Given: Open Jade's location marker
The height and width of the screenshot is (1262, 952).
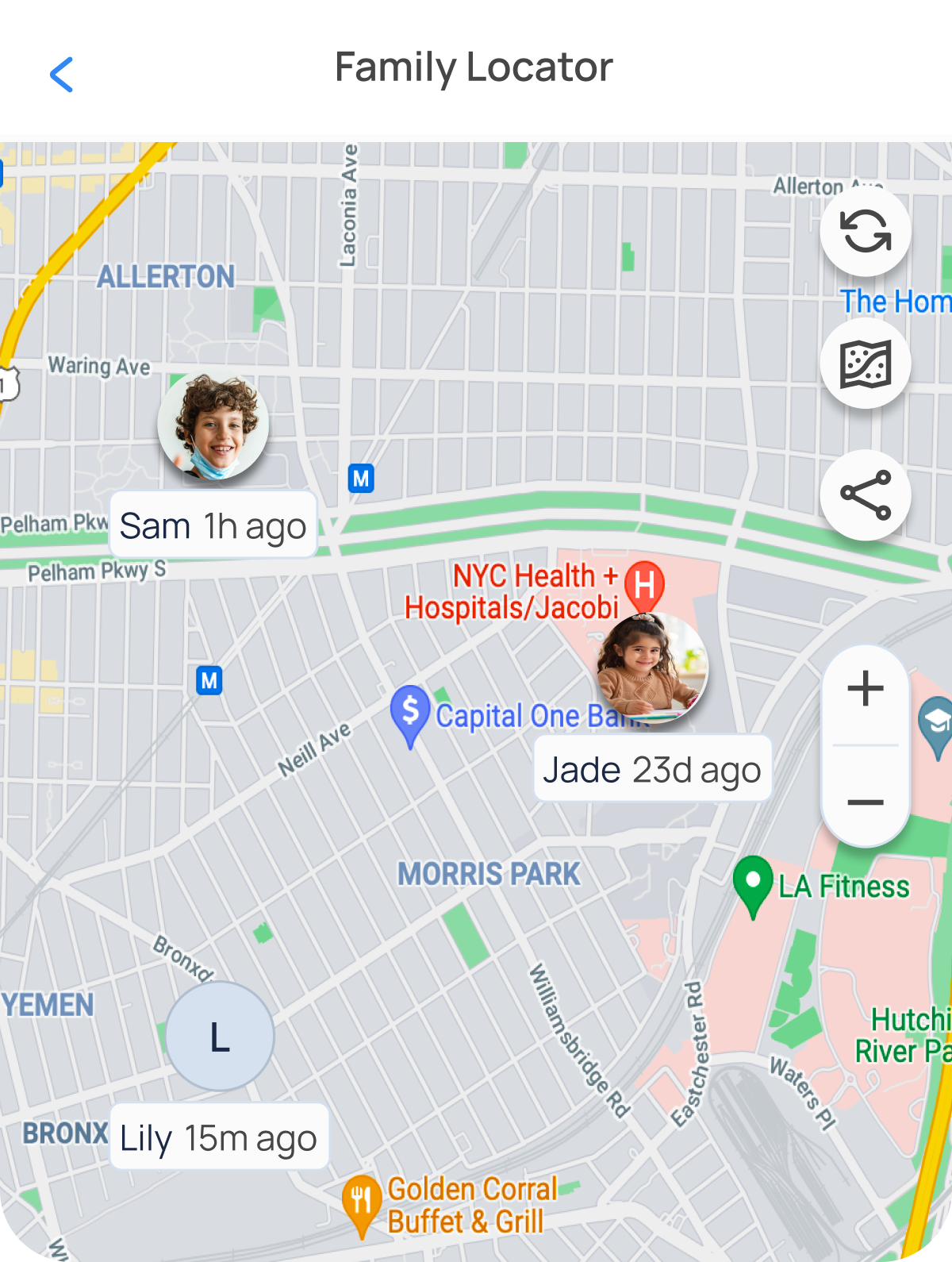Looking at the screenshot, I should click(651, 668).
